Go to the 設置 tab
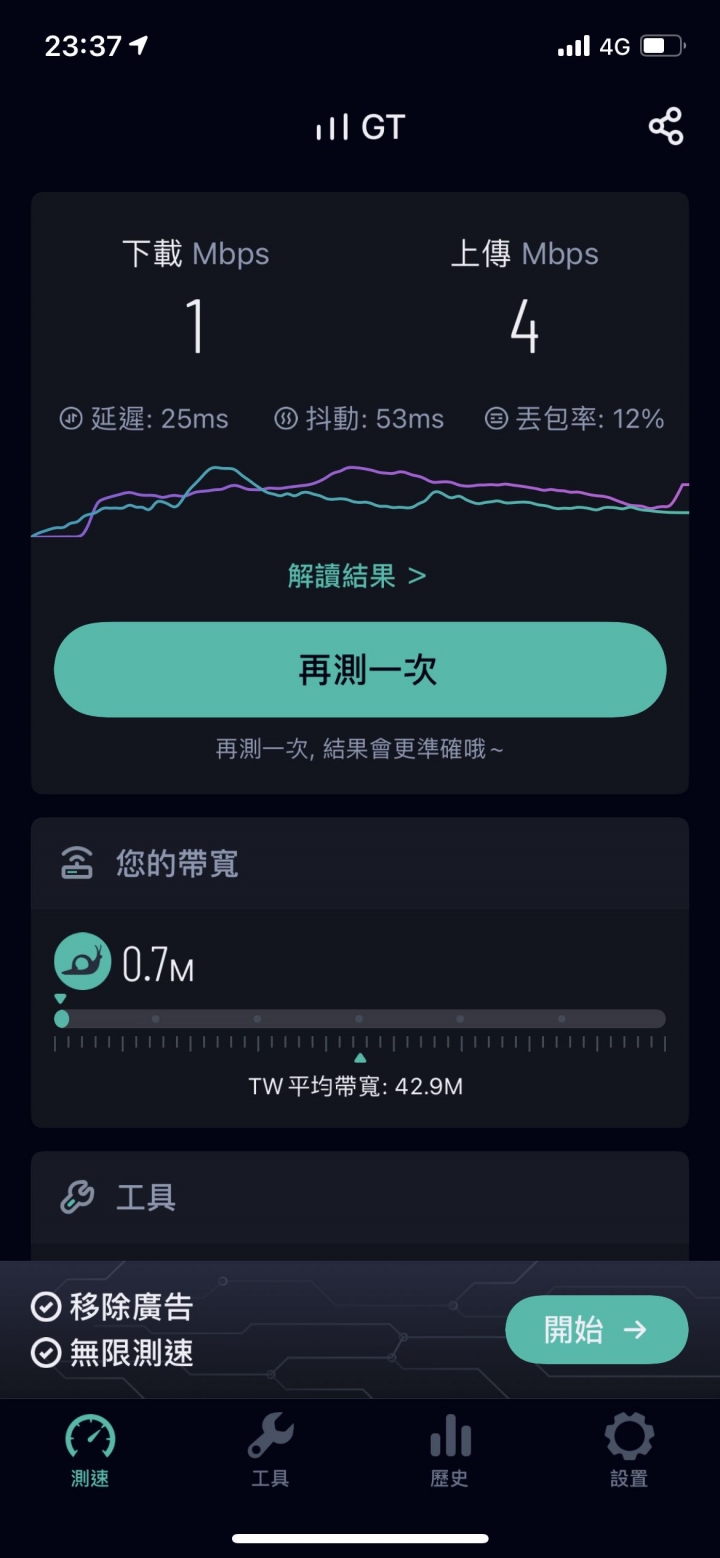The height and width of the screenshot is (1558, 720). point(629,1452)
